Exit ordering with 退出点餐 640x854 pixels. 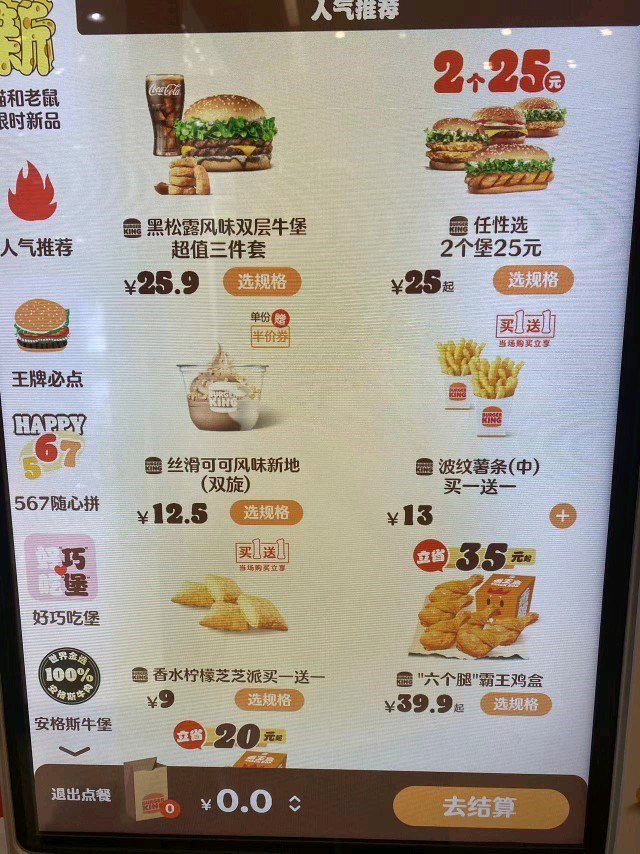[x=81, y=795]
